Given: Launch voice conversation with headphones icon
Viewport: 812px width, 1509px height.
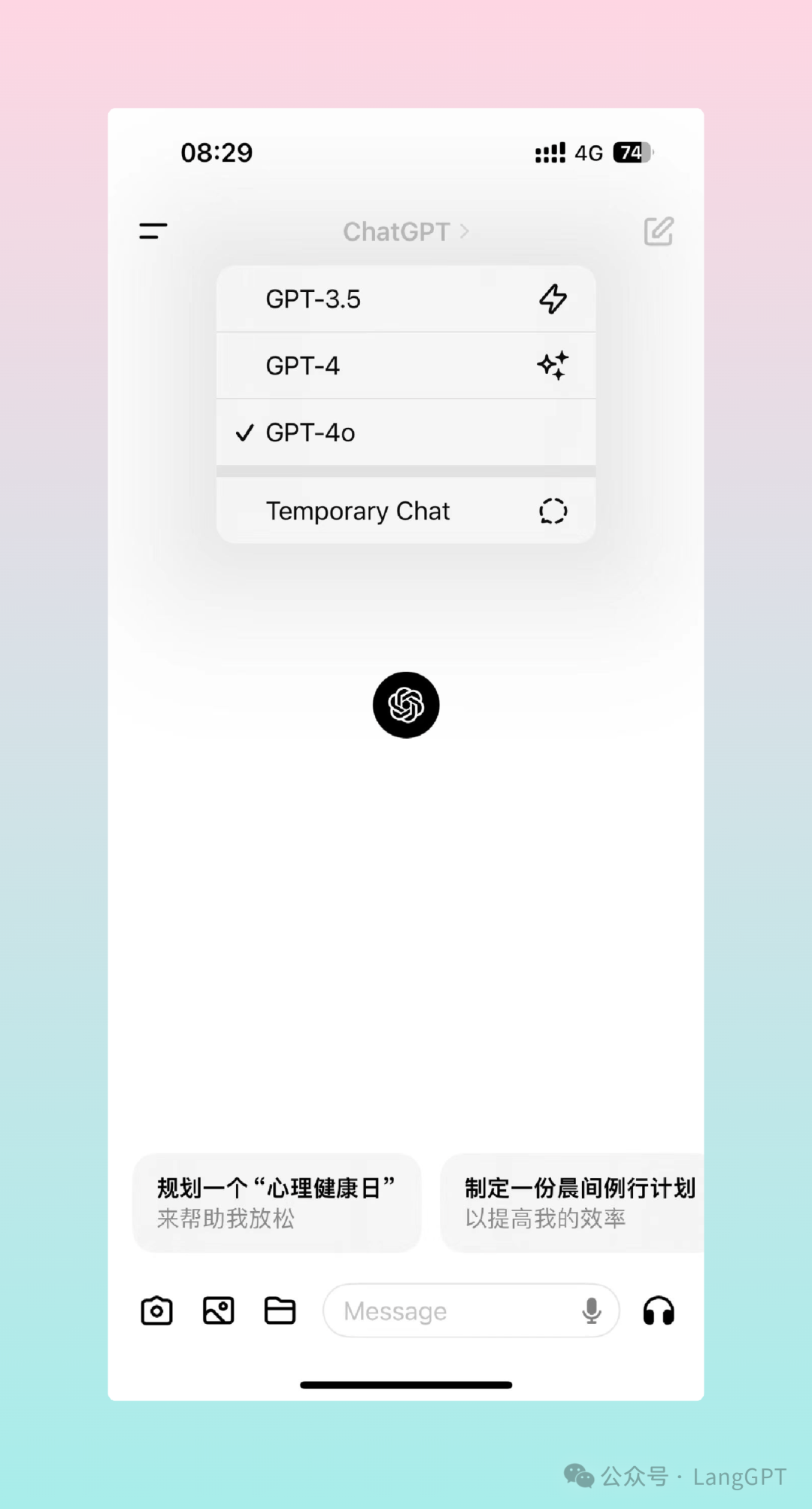Looking at the screenshot, I should (659, 1311).
